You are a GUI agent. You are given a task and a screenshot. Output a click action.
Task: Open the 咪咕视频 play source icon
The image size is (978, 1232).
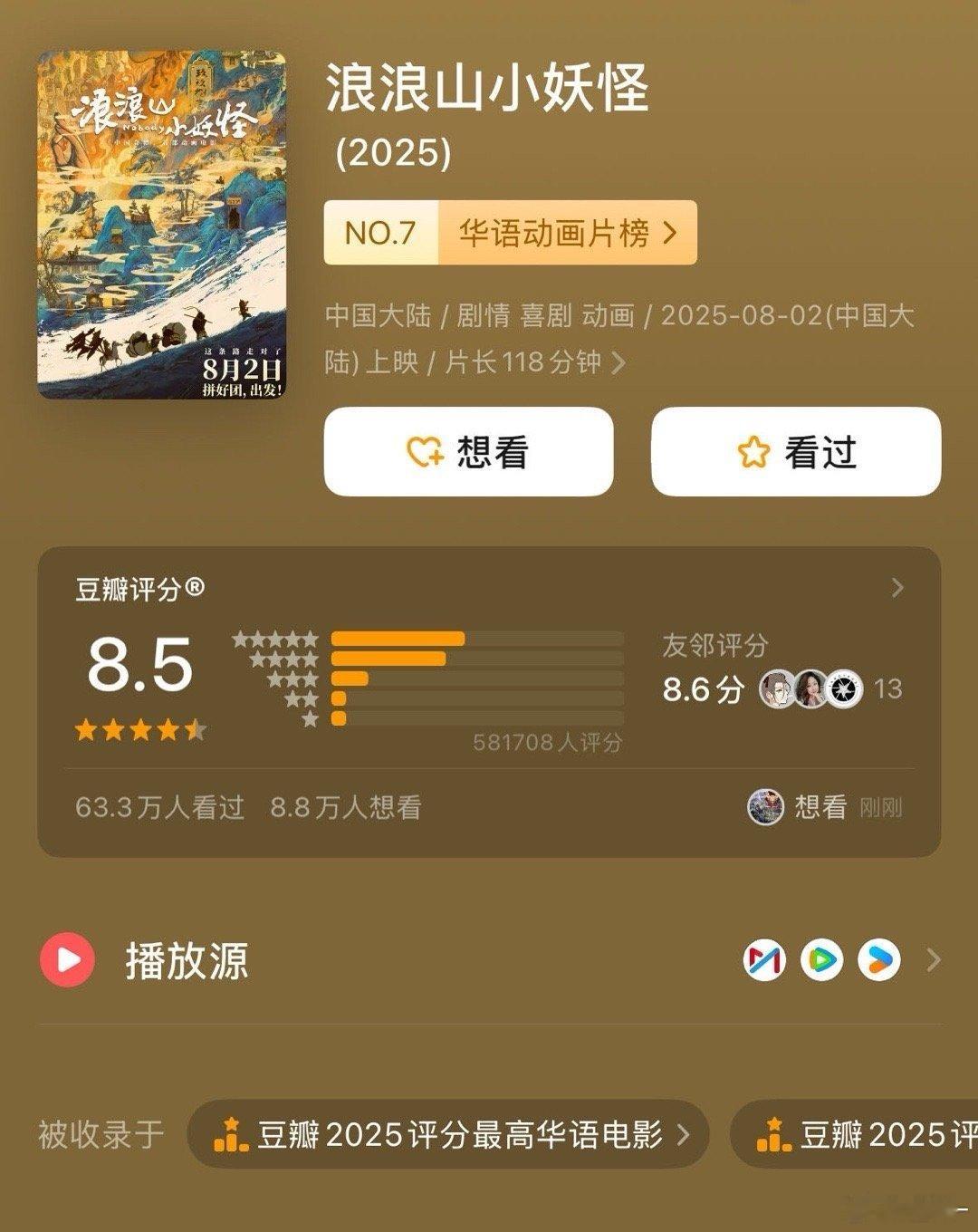[x=765, y=958]
